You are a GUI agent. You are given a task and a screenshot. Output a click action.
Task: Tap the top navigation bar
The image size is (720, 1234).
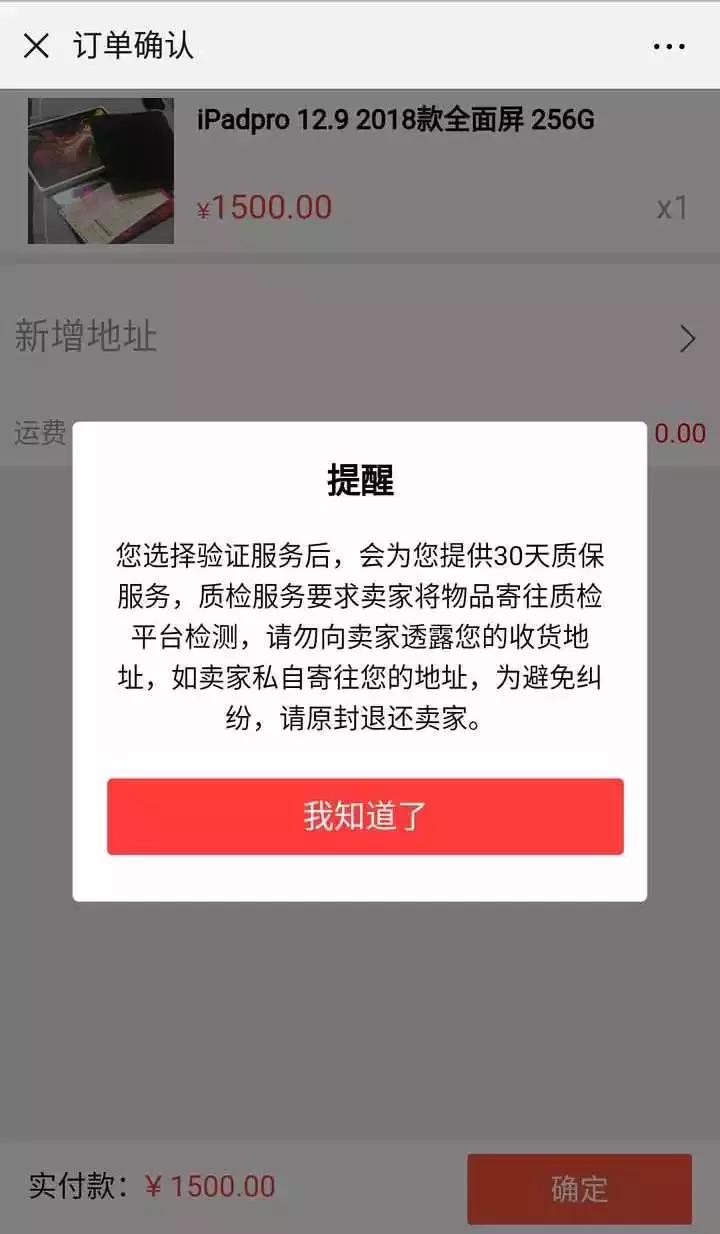point(360,45)
